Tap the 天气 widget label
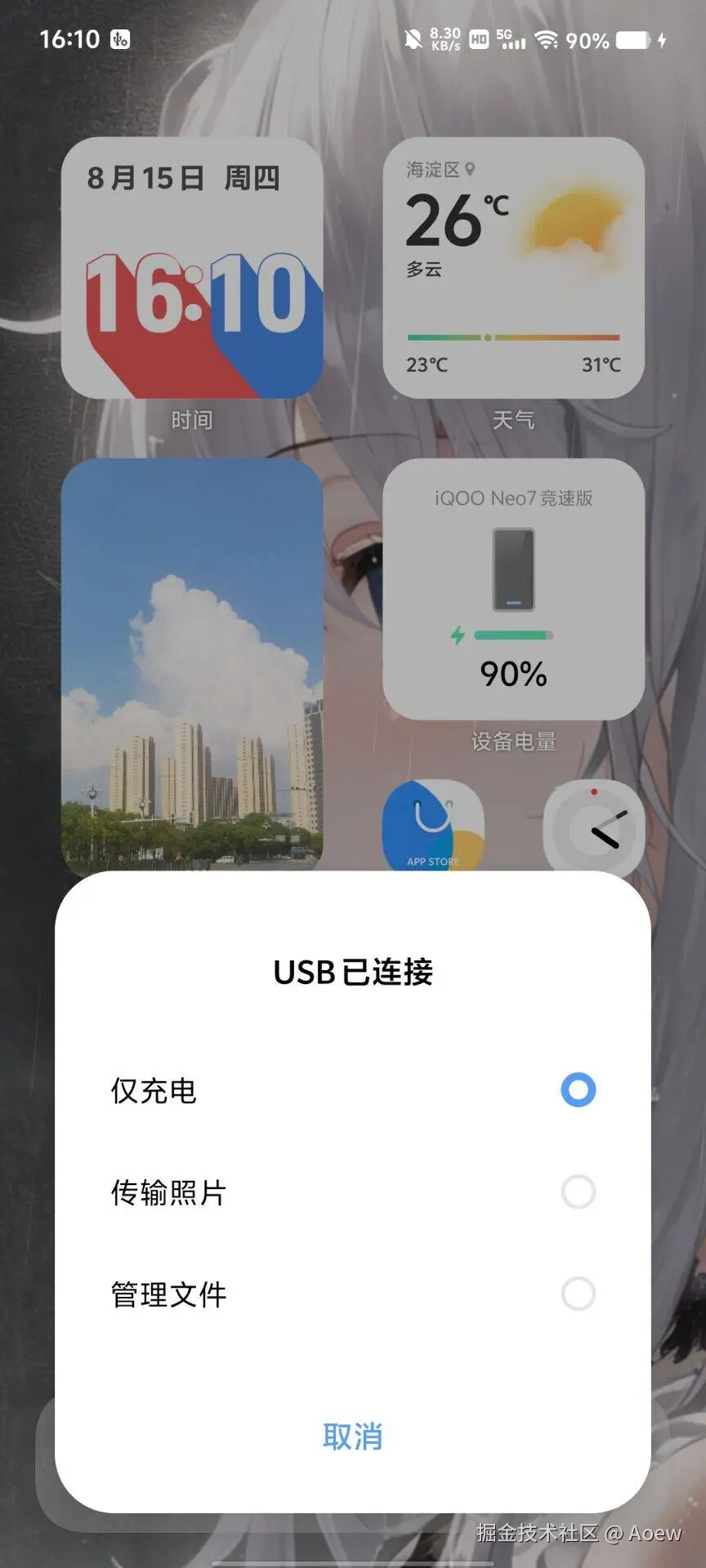 512,419
